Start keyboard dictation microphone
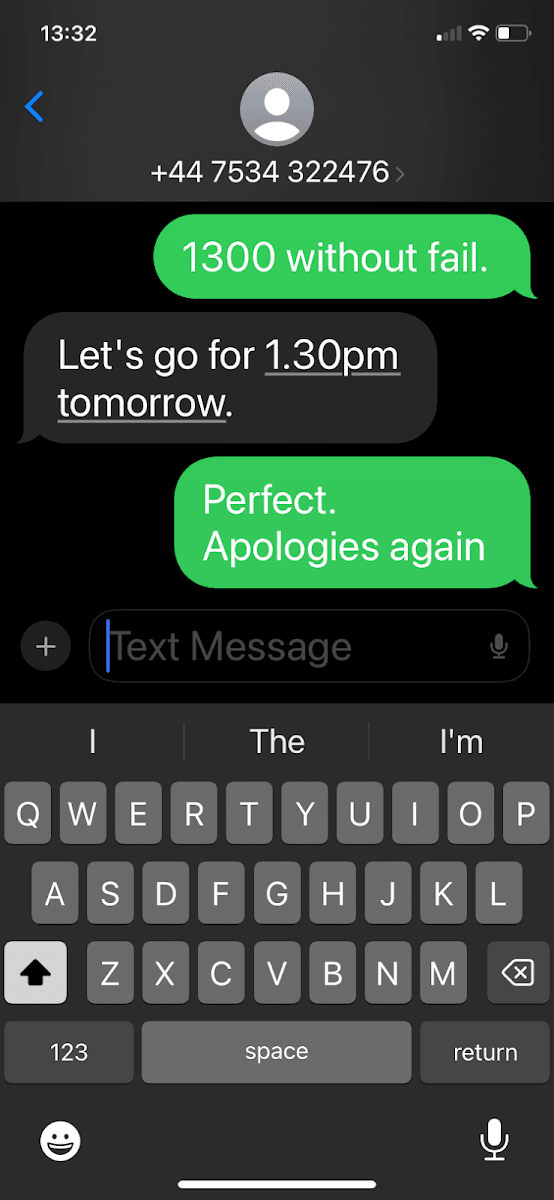The image size is (554, 1200). pos(494,1140)
